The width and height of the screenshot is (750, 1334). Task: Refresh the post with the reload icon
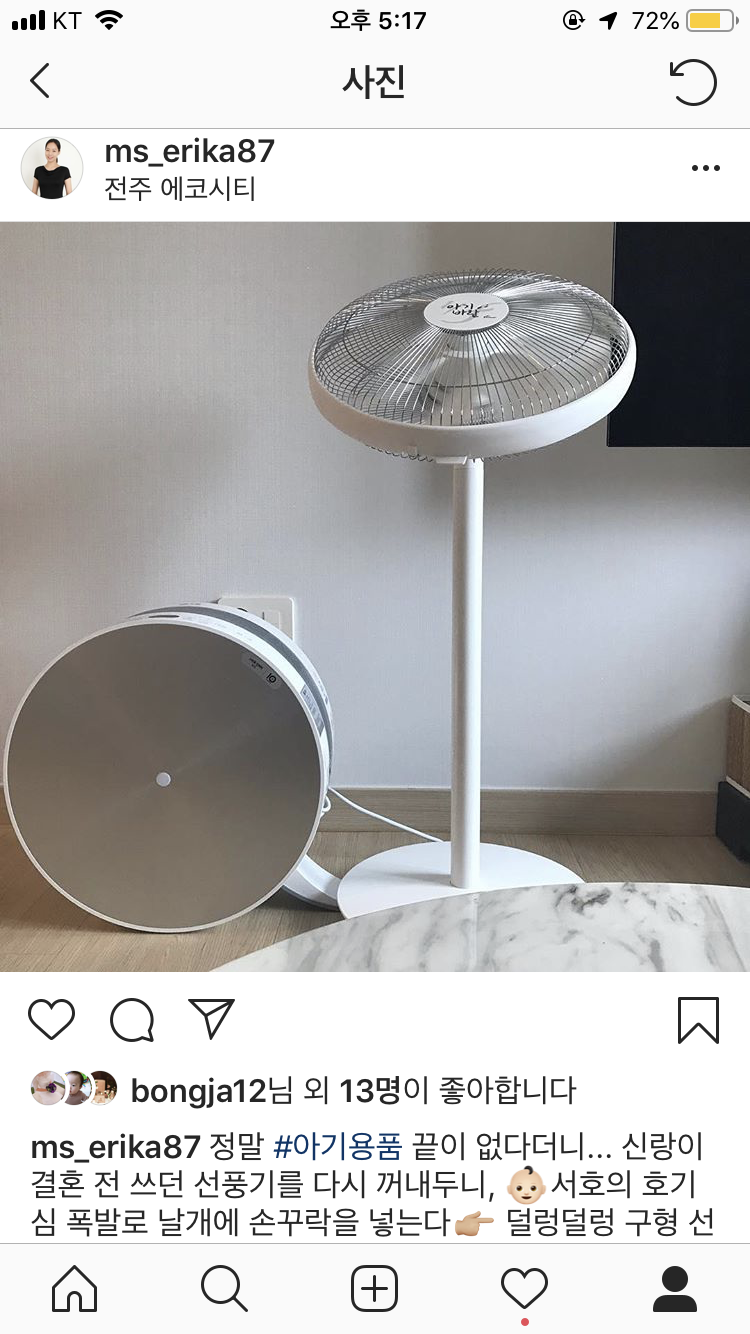693,82
